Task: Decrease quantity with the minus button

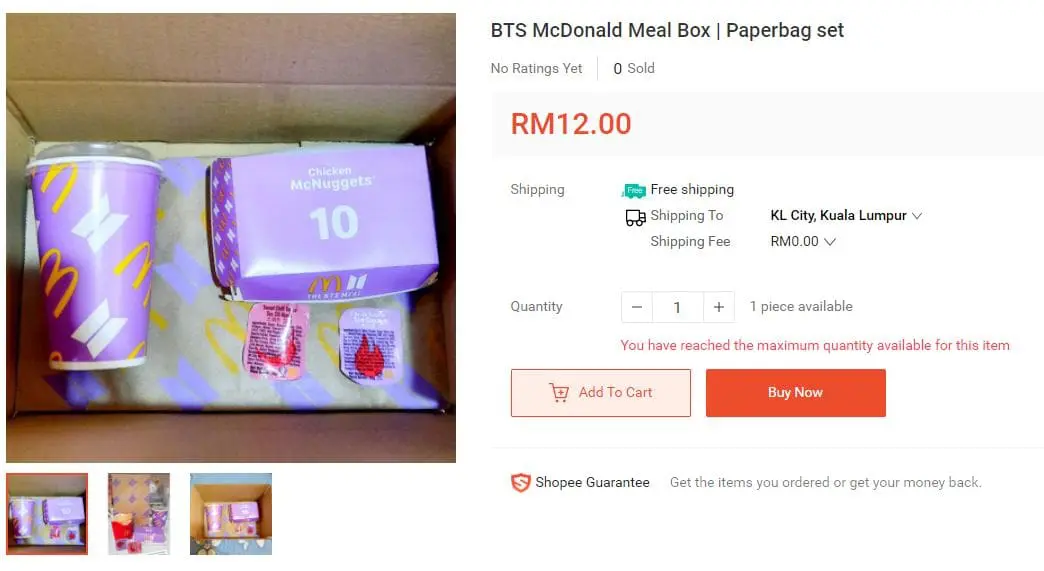Action: coord(637,307)
